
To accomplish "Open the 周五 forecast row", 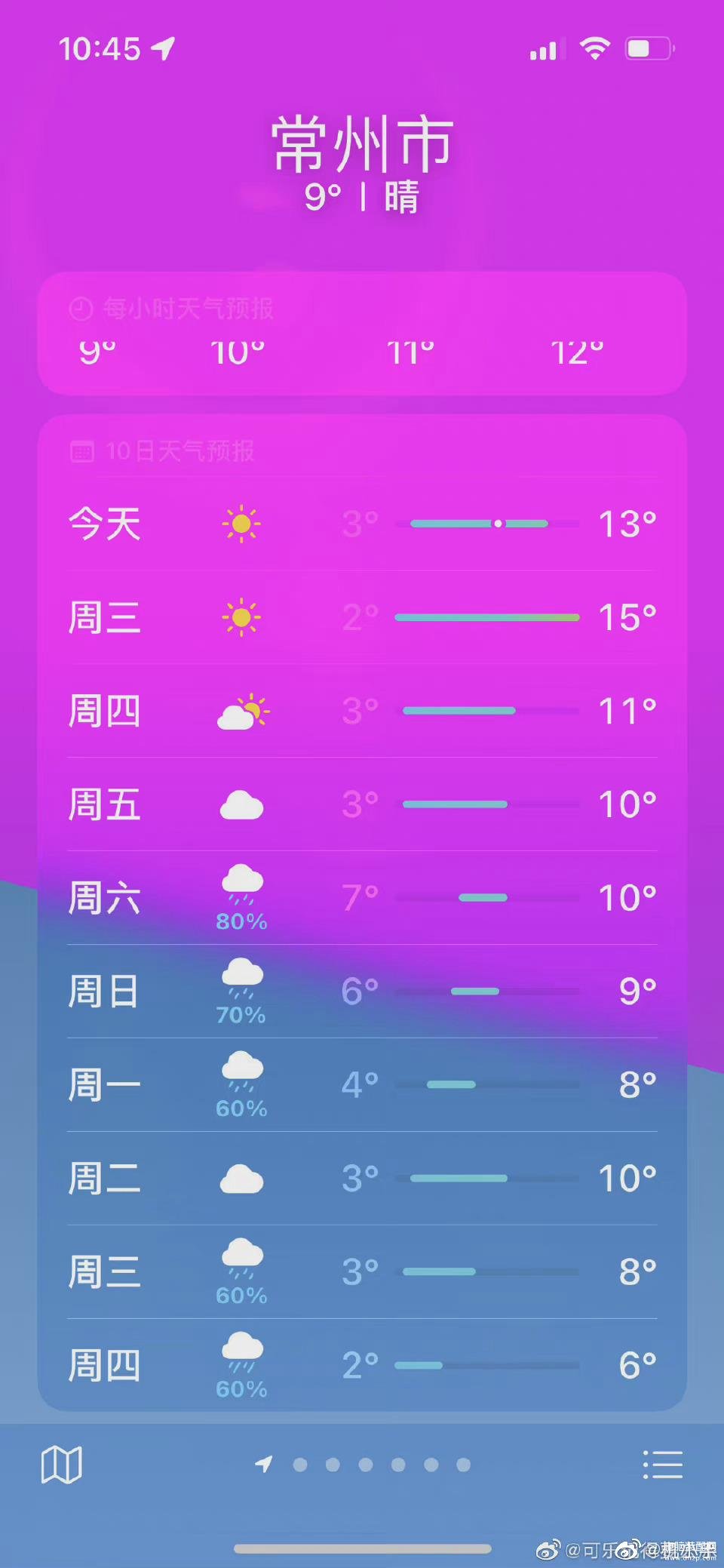I will [362, 804].
